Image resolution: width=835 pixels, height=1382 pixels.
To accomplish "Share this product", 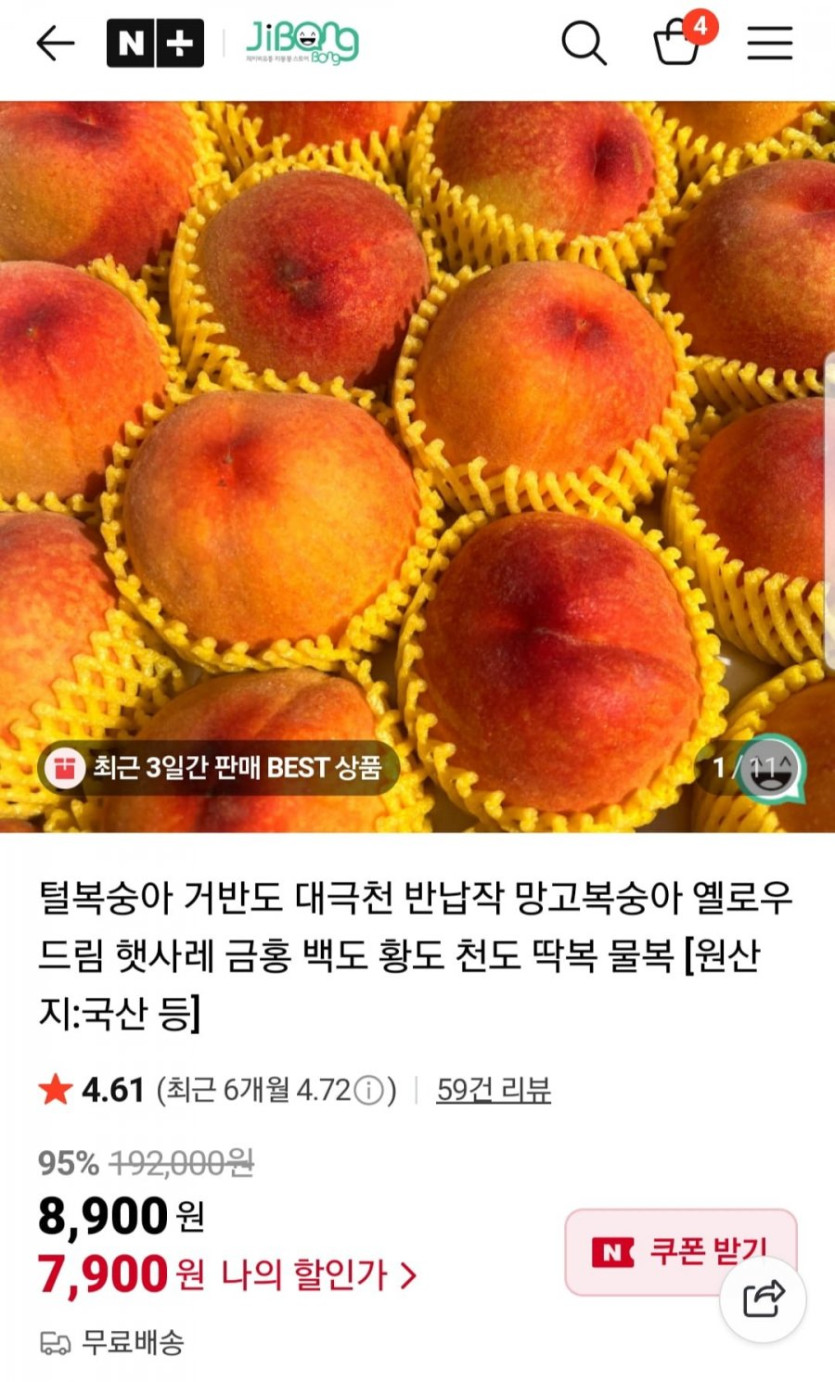I will (x=763, y=1299).
